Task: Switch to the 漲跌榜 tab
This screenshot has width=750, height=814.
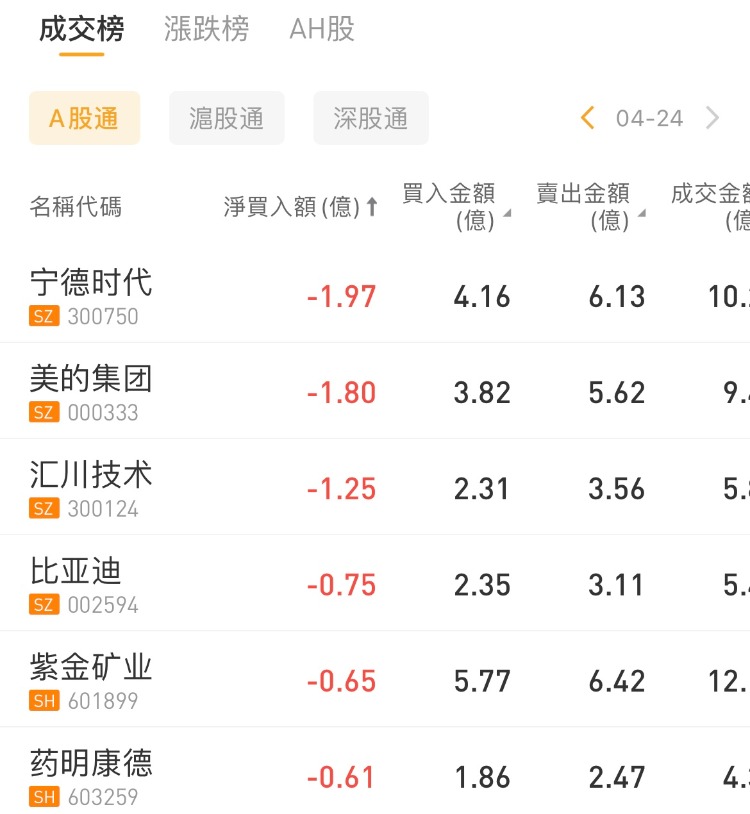Action: pyautogui.click(x=206, y=29)
